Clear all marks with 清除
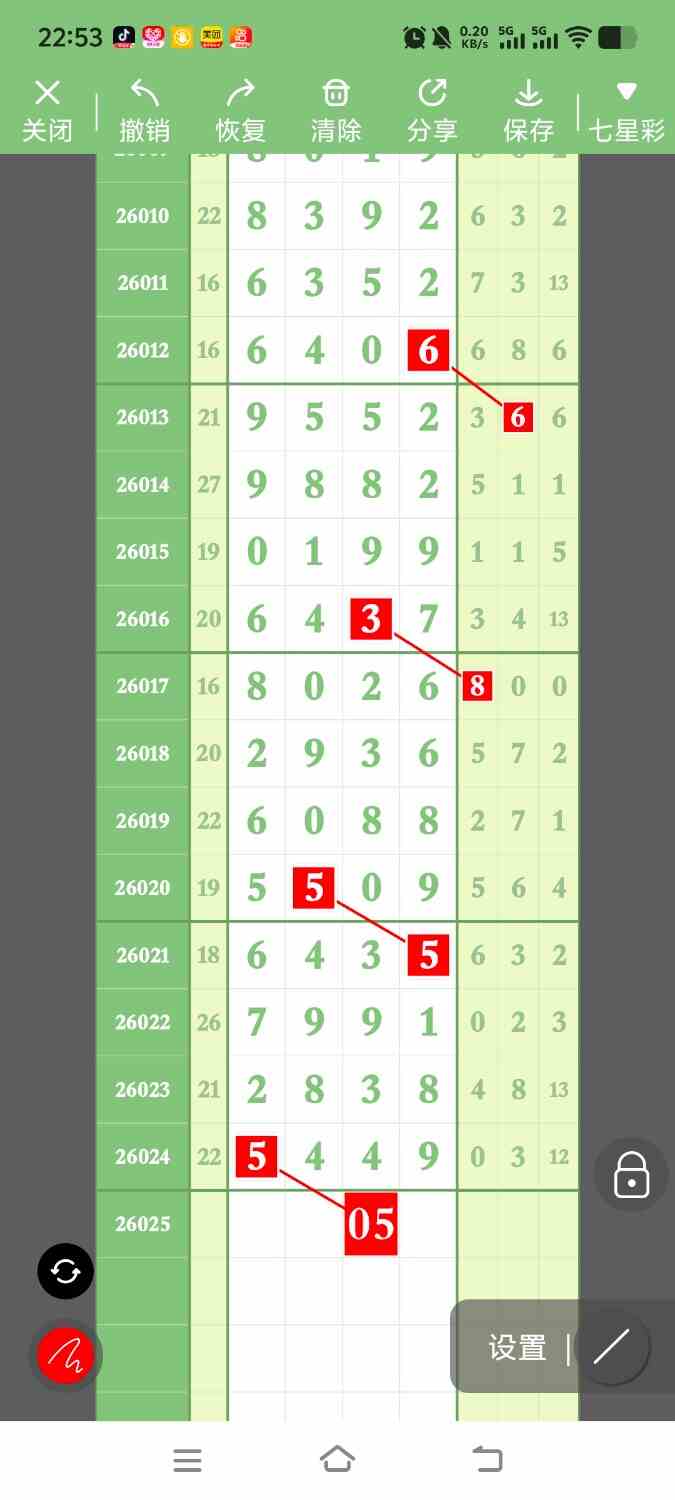 tap(336, 112)
